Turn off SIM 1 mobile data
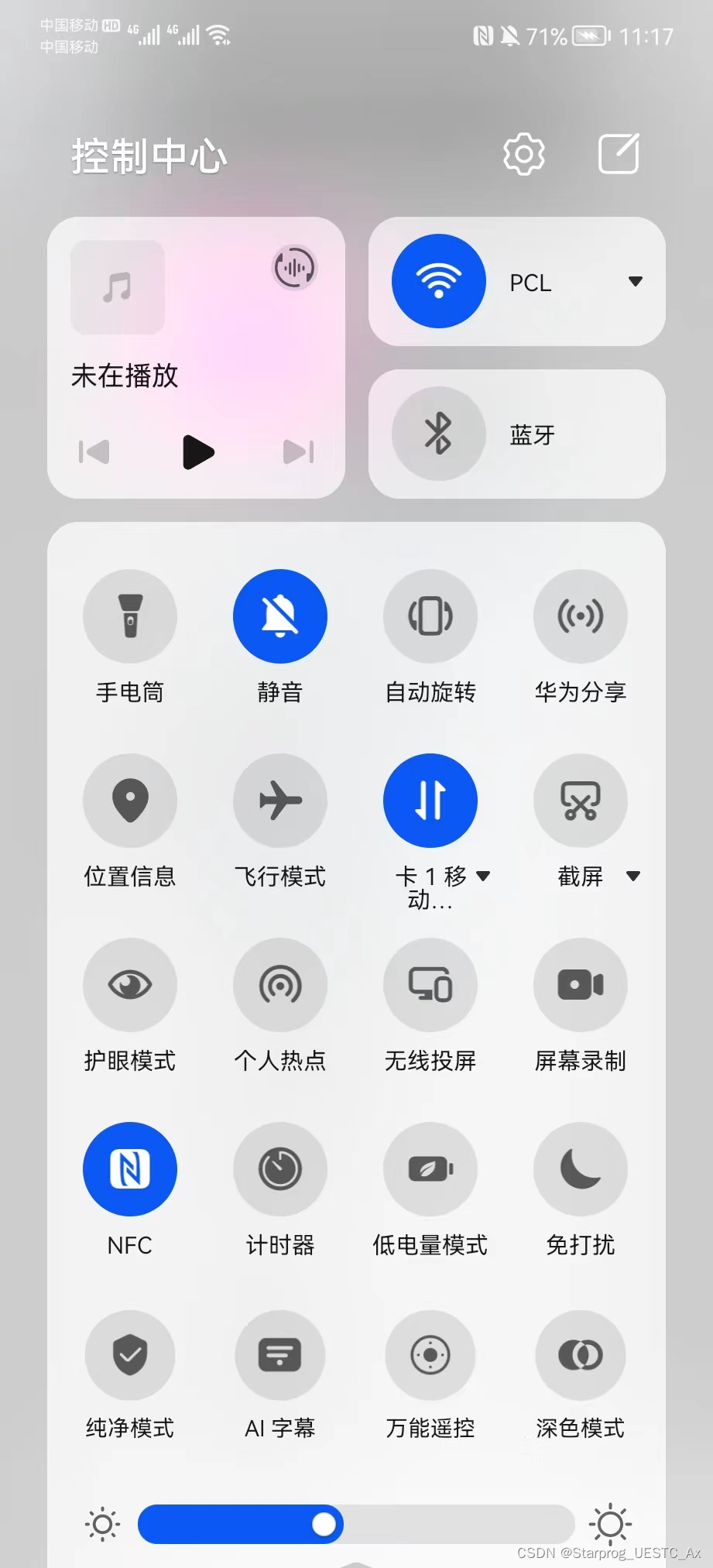The image size is (713, 1568). (x=430, y=801)
